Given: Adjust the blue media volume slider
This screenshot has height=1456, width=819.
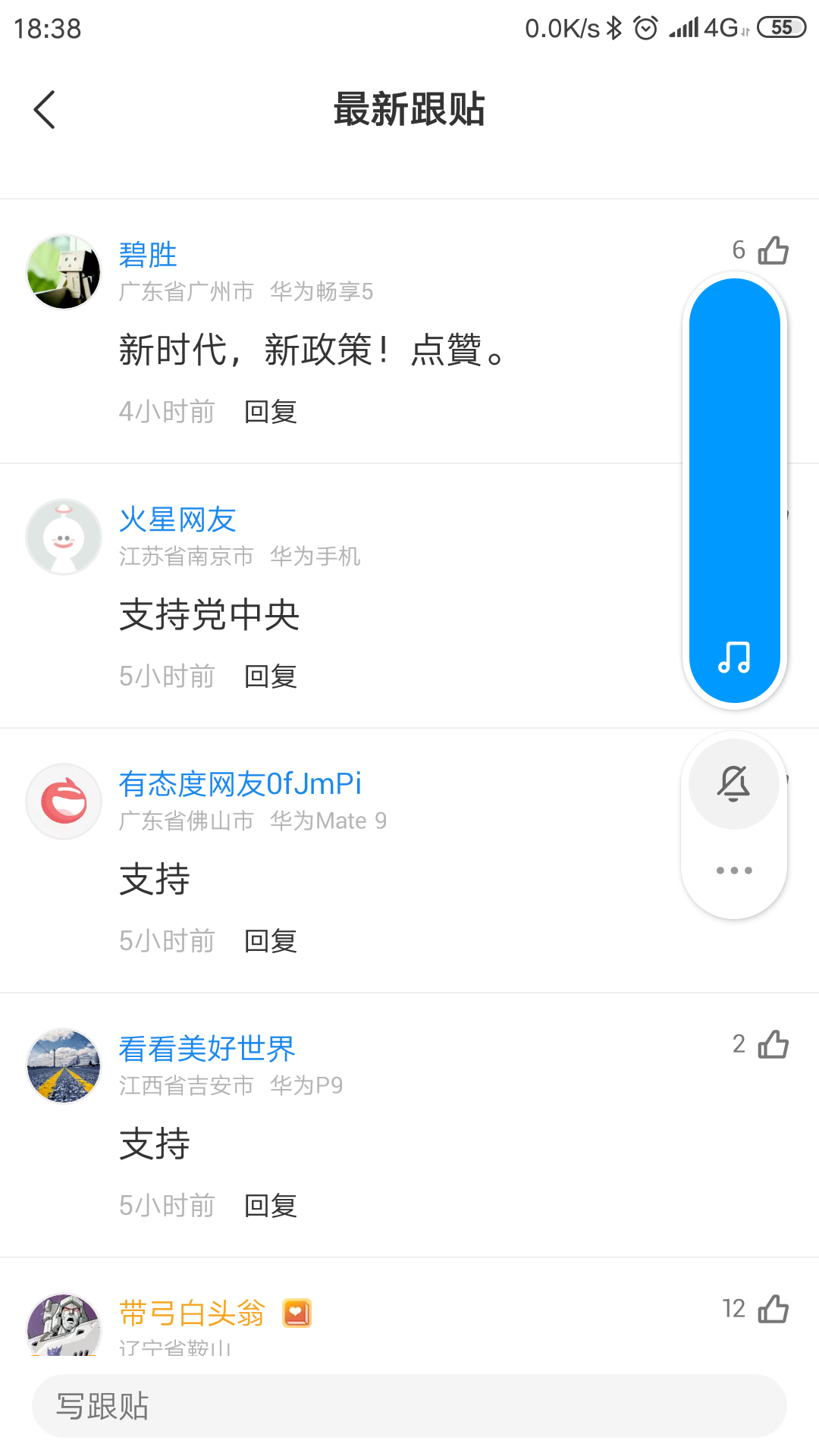Looking at the screenshot, I should 734,485.
